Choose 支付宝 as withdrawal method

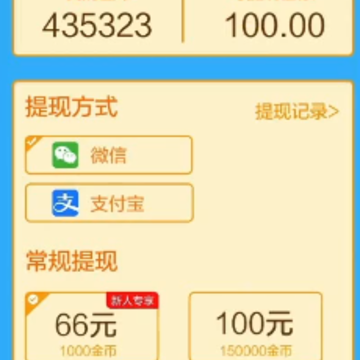pos(109,203)
